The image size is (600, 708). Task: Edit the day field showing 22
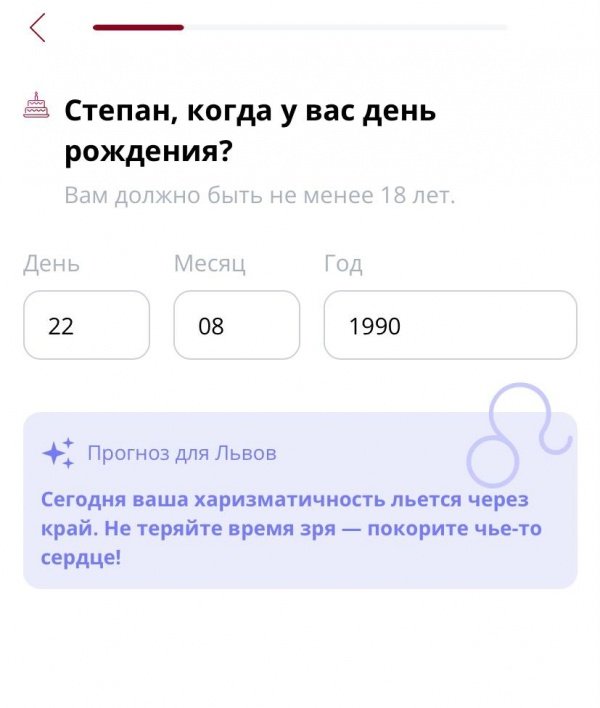pos(86,325)
